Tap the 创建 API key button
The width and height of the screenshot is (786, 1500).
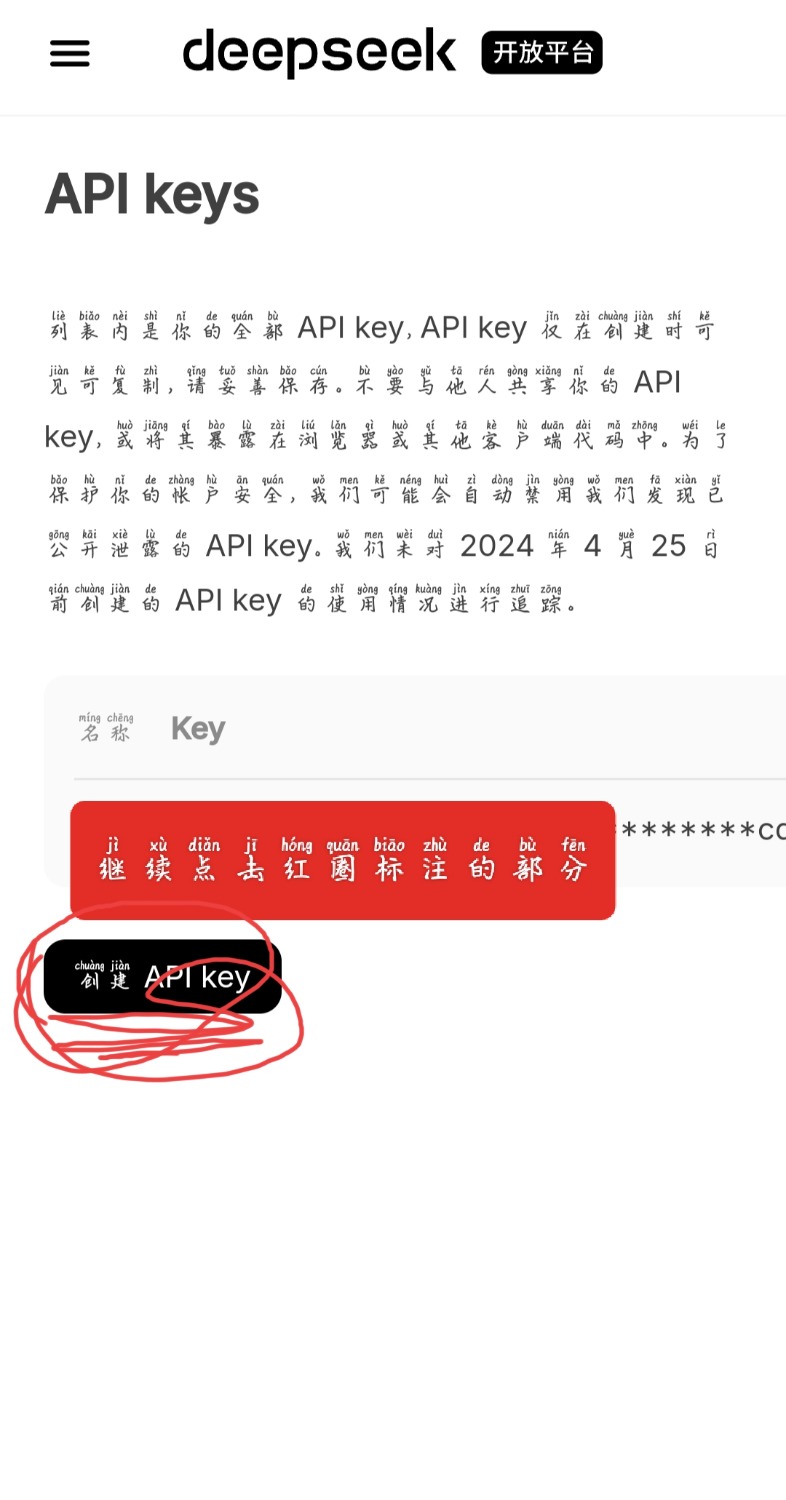[163, 976]
